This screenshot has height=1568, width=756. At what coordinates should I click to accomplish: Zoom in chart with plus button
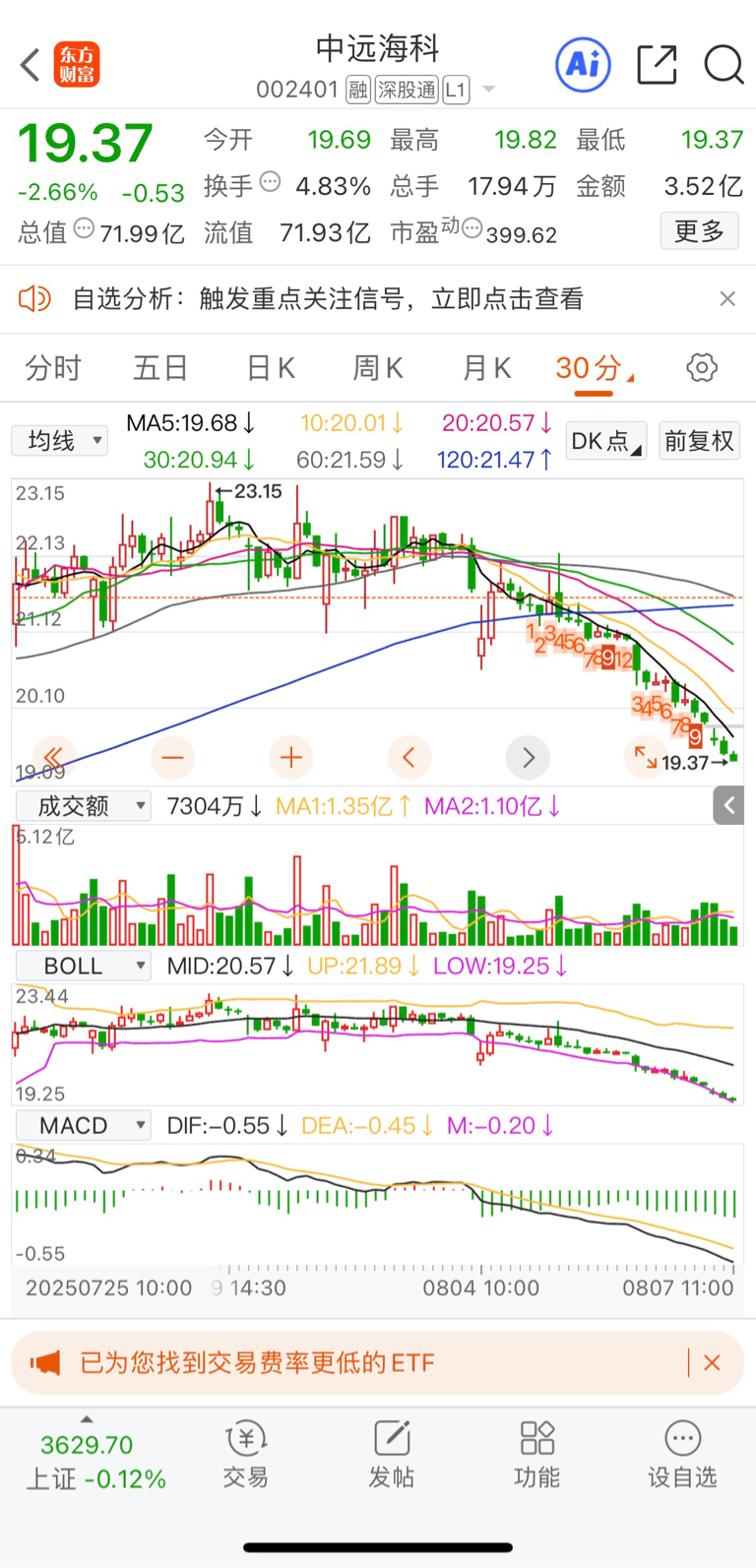coord(290,757)
